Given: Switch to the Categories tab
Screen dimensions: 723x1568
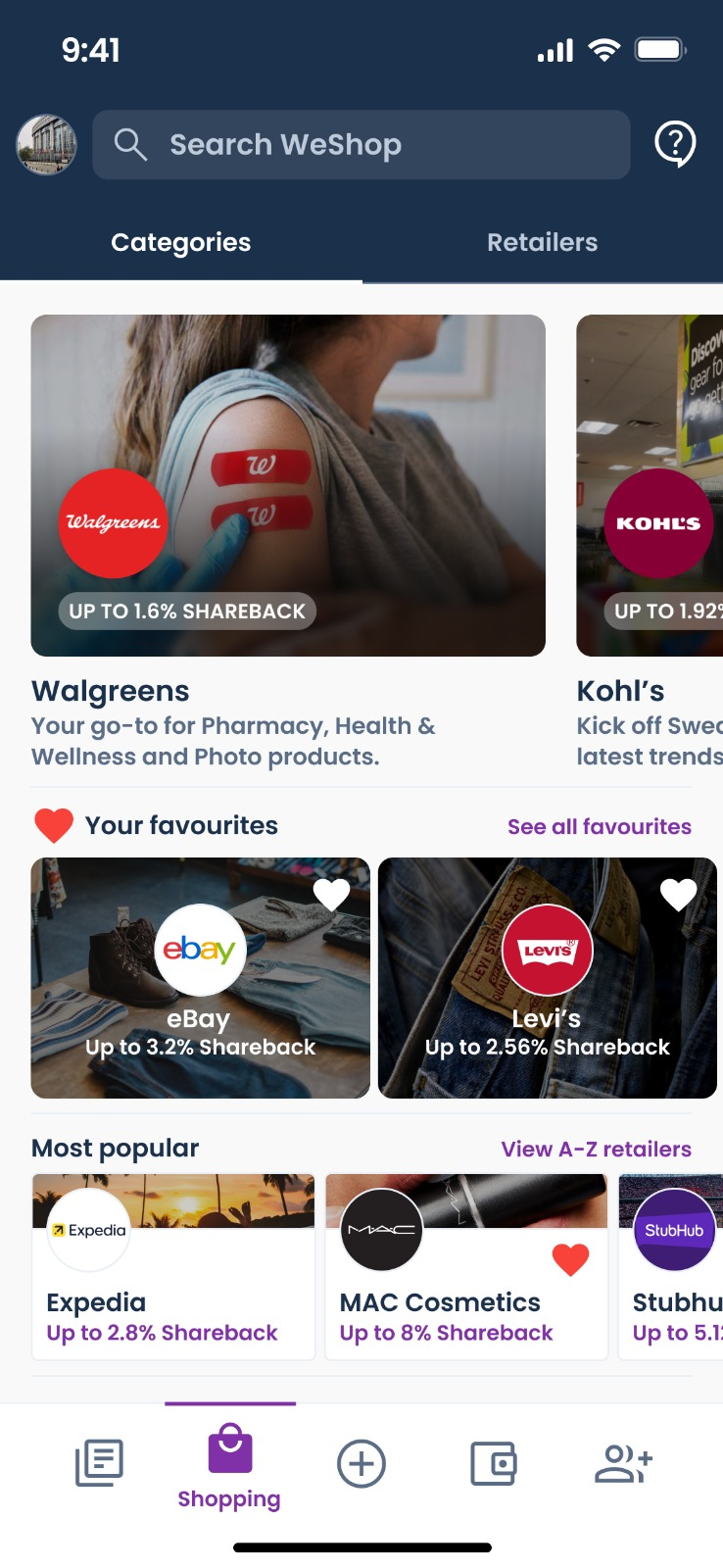Looking at the screenshot, I should click(181, 242).
